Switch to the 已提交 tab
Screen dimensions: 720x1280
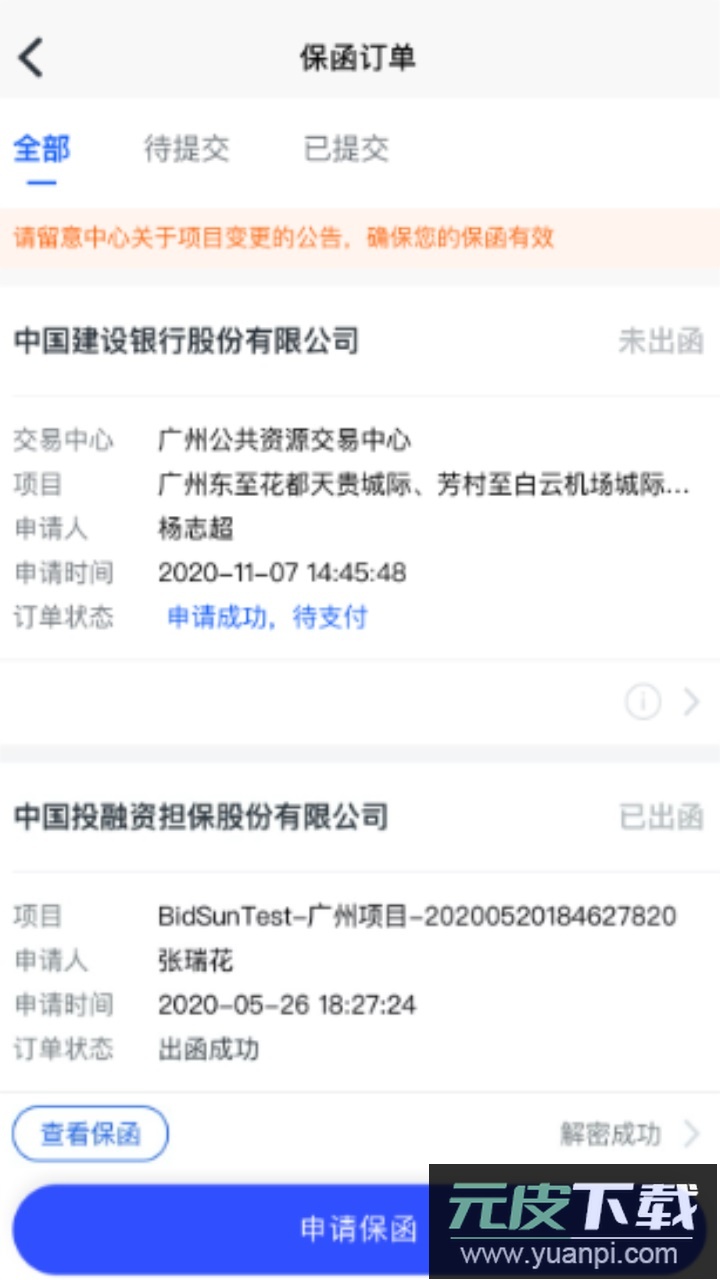345,148
